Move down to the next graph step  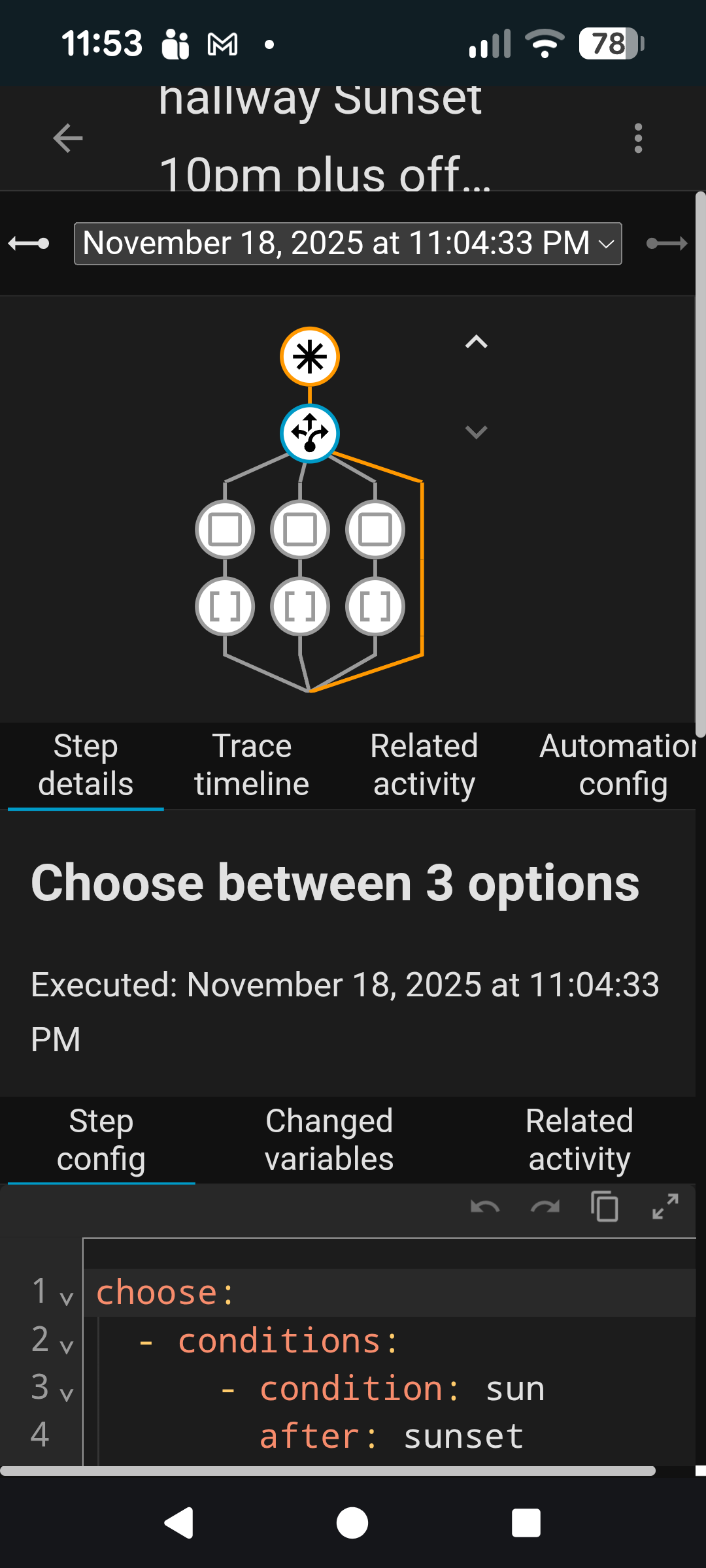tap(476, 432)
